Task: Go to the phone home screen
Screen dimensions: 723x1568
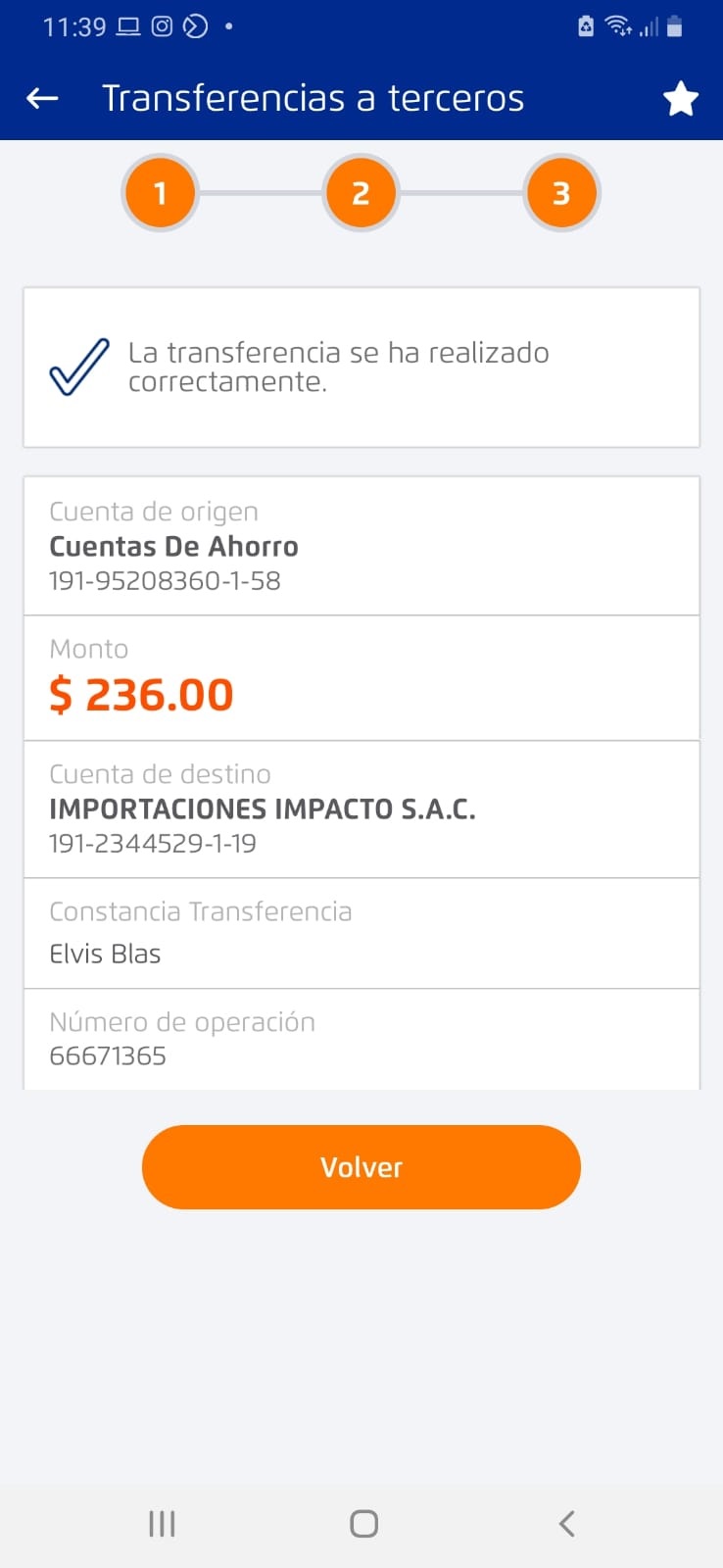Action: pos(363,1523)
